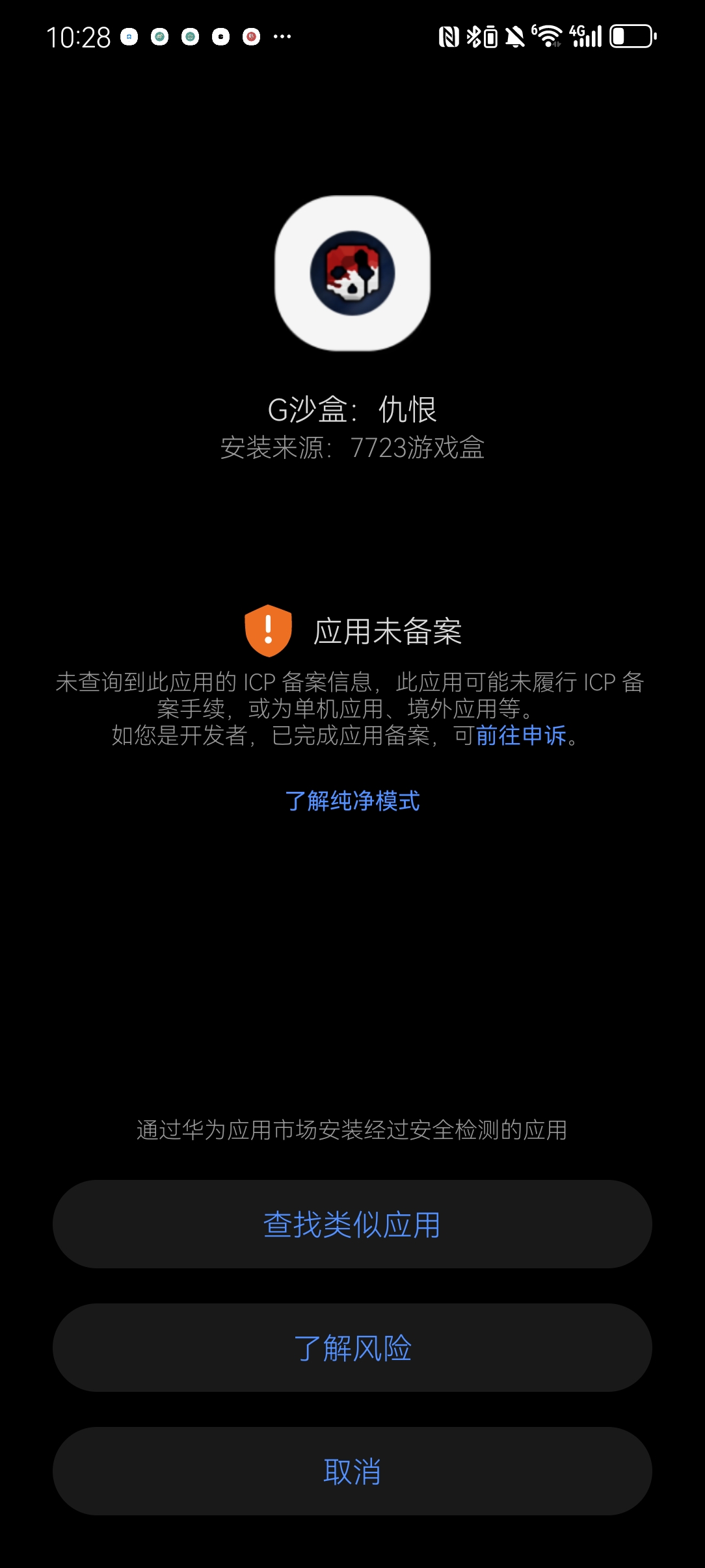The image size is (705, 1568).
Task: Tap 查找类似应用 button
Action: (352, 1225)
